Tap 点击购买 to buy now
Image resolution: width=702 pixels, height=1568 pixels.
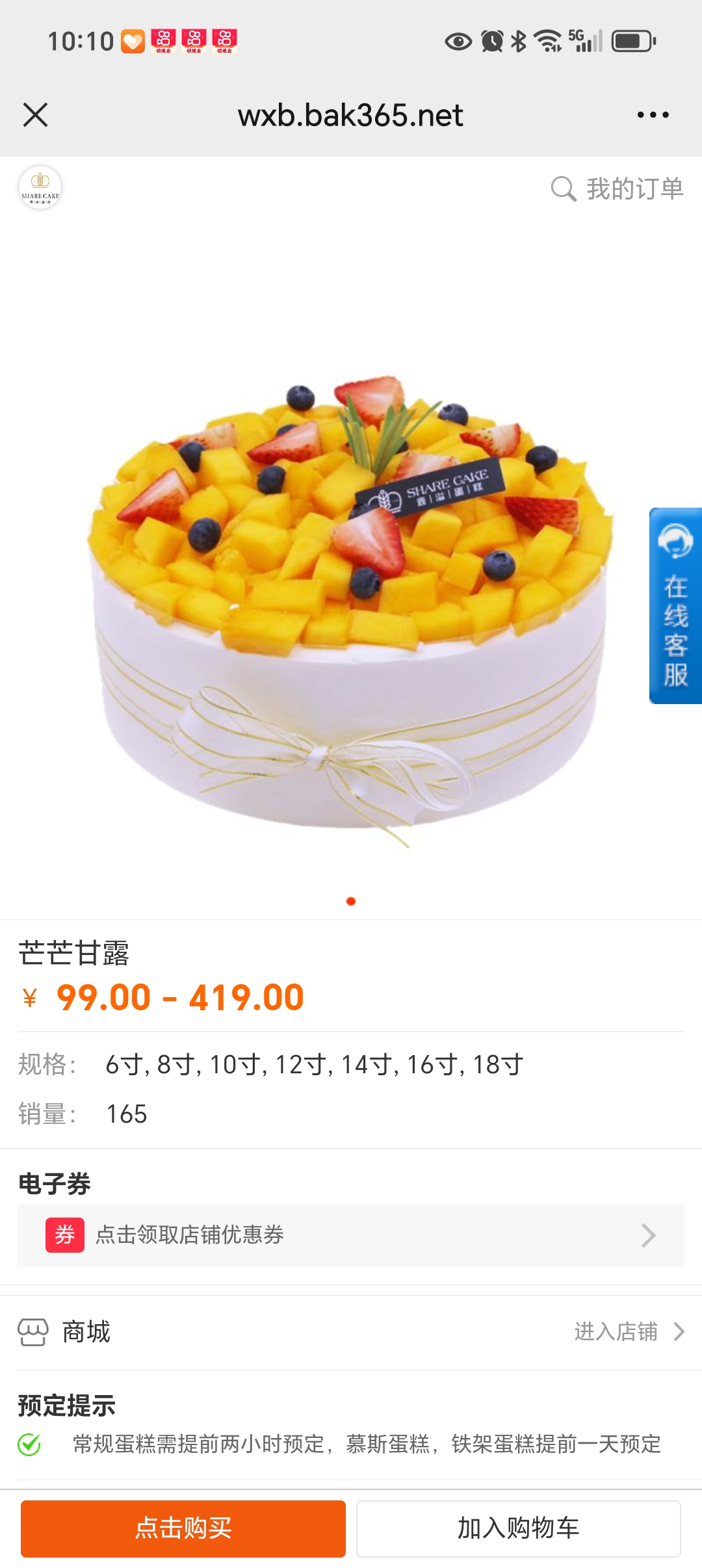pyautogui.click(x=183, y=1528)
